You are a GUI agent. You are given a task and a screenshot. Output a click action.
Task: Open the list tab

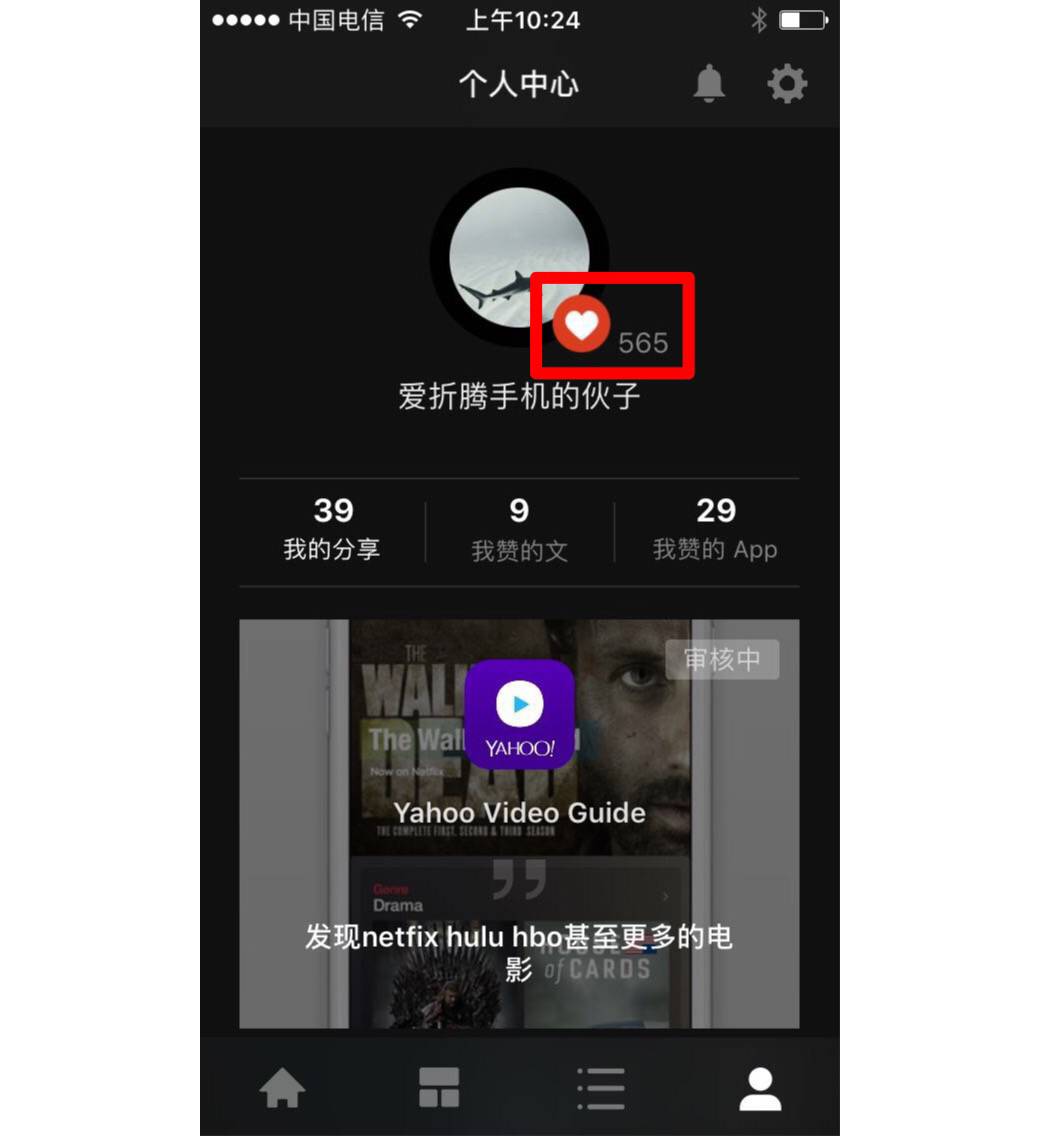[601, 1088]
